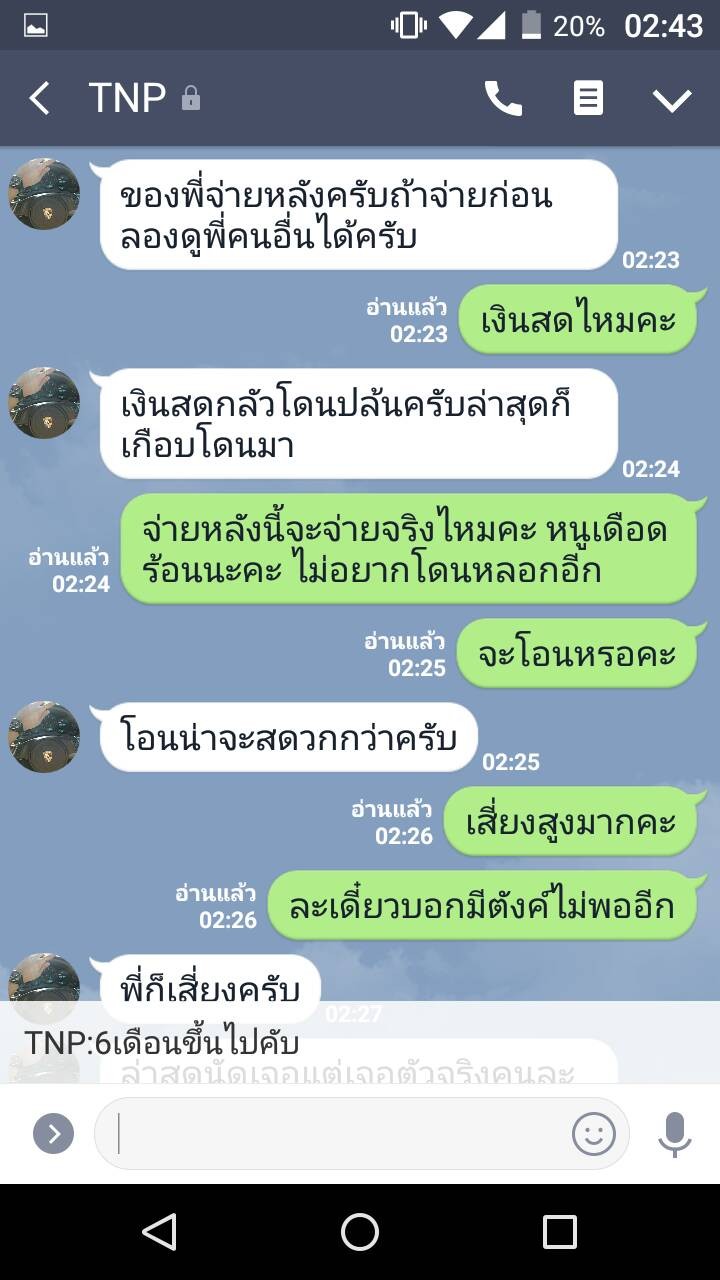
Task: Jump to the new message from TNP
Action: point(360,1042)
